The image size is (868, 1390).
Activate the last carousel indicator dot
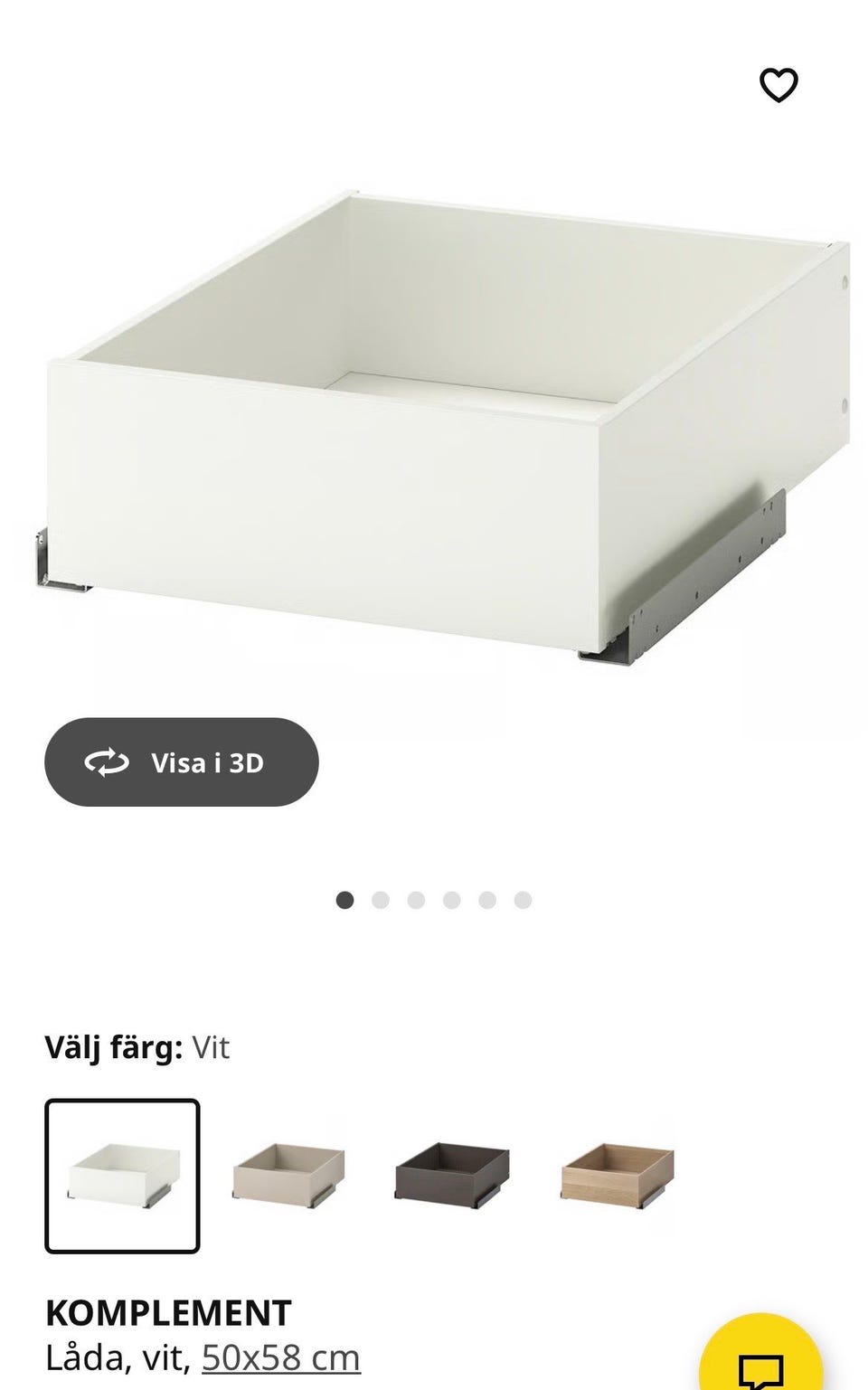click(524, 900)
